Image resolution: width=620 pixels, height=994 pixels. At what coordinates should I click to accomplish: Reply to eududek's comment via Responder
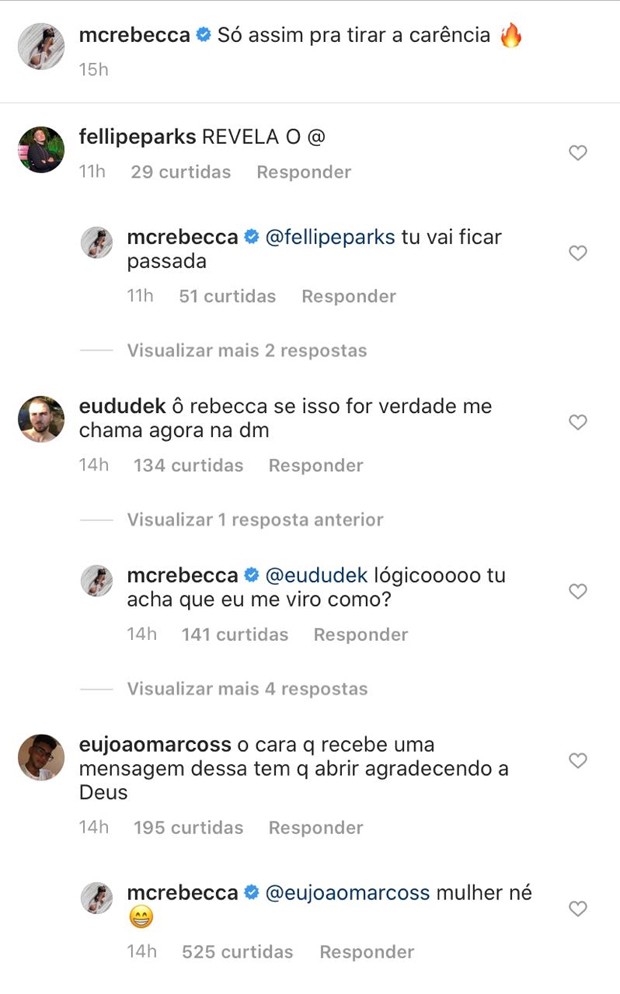315,465
